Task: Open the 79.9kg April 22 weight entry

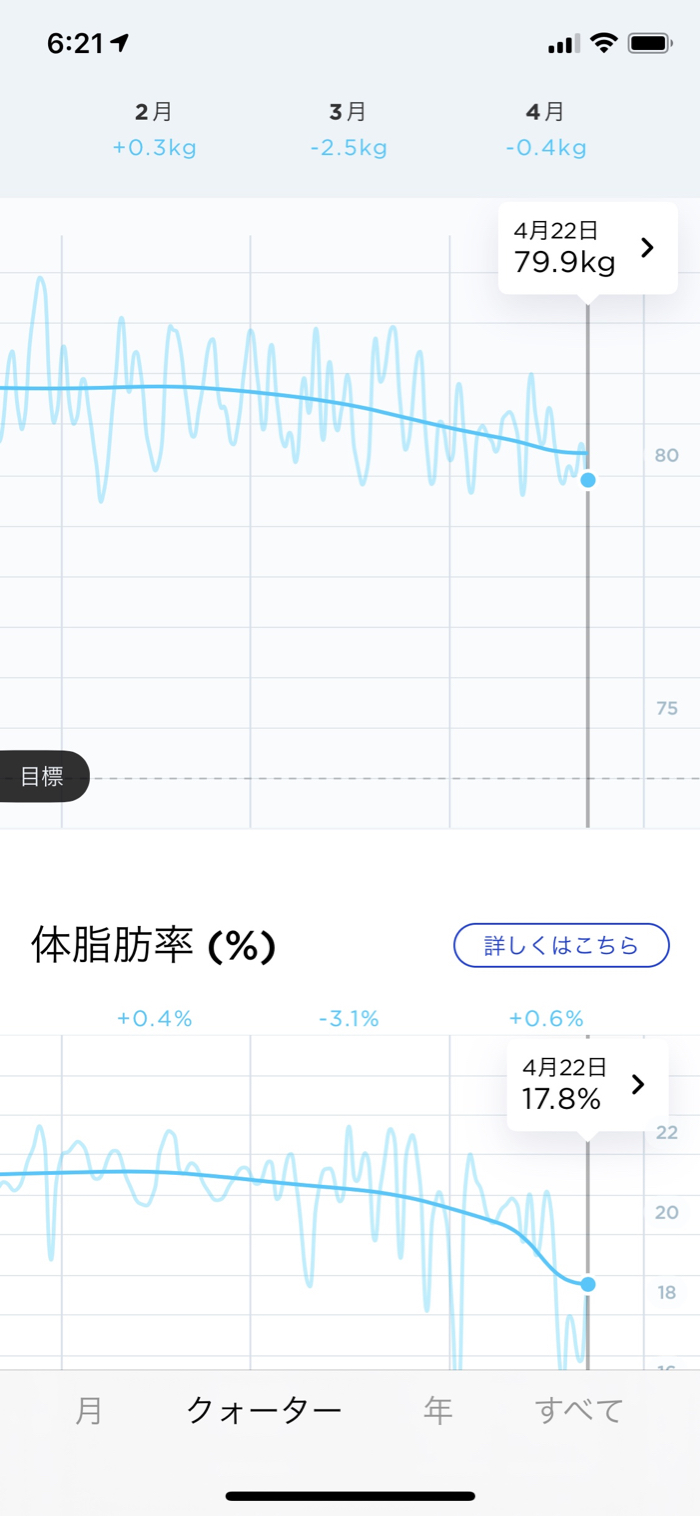Action: (x=587, y=248)
